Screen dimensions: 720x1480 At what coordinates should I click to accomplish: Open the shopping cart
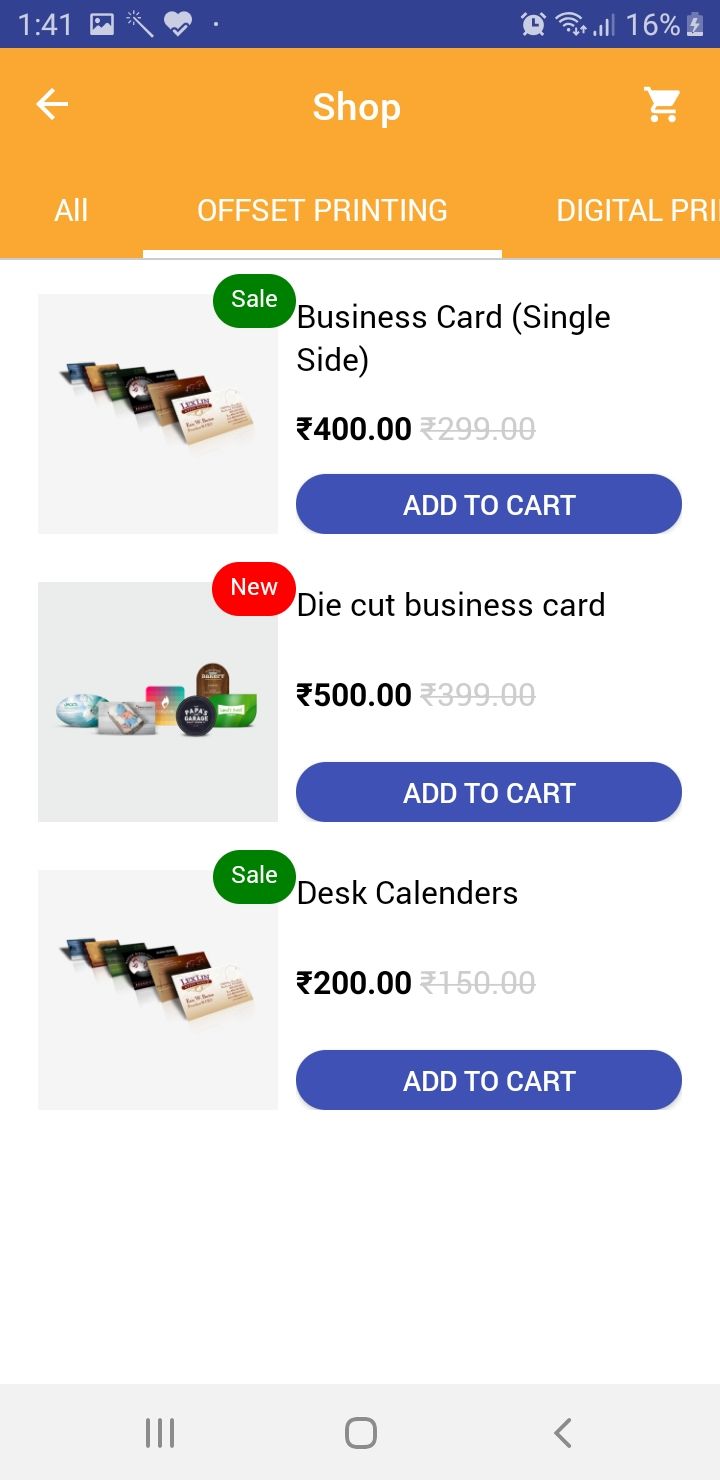point(662,104)
